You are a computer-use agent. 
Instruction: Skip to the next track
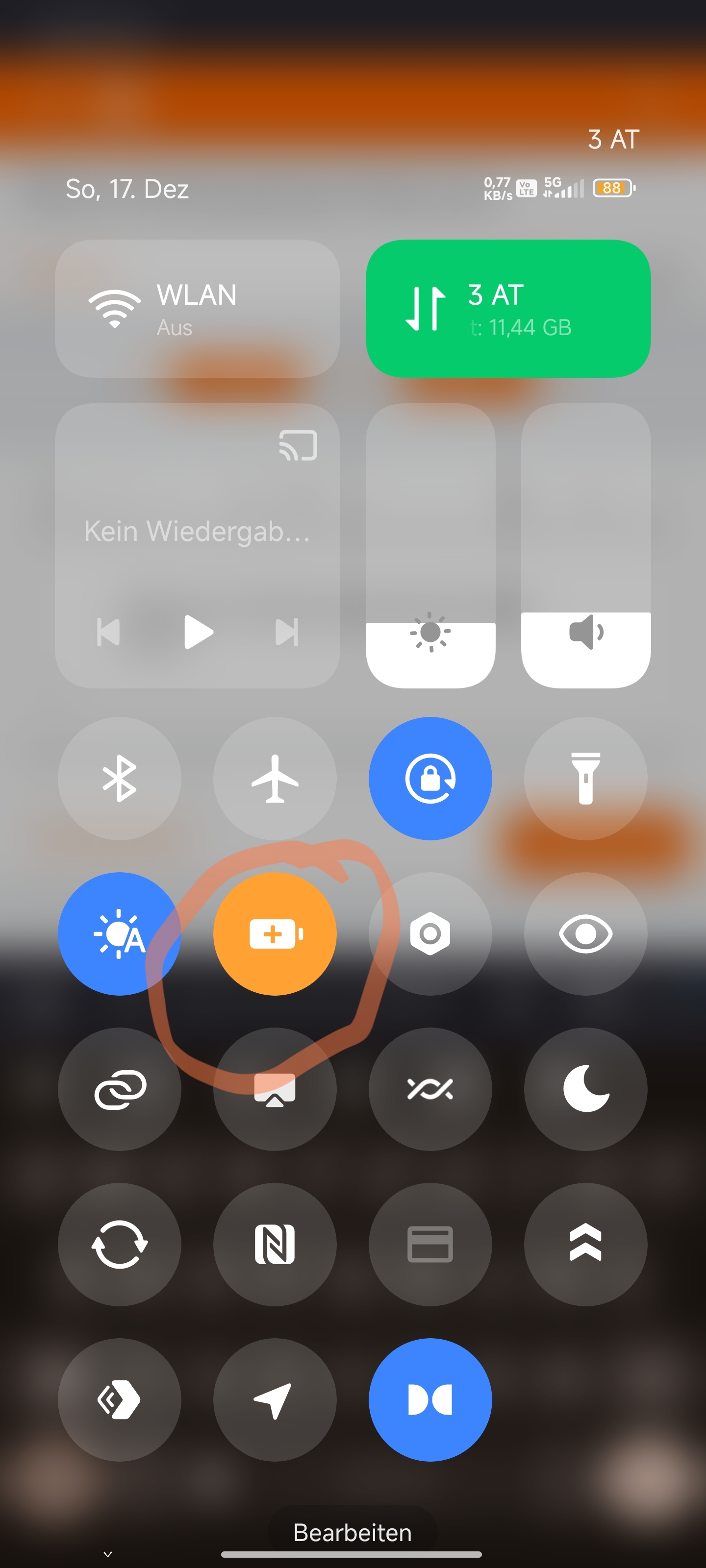coord(287,633)
